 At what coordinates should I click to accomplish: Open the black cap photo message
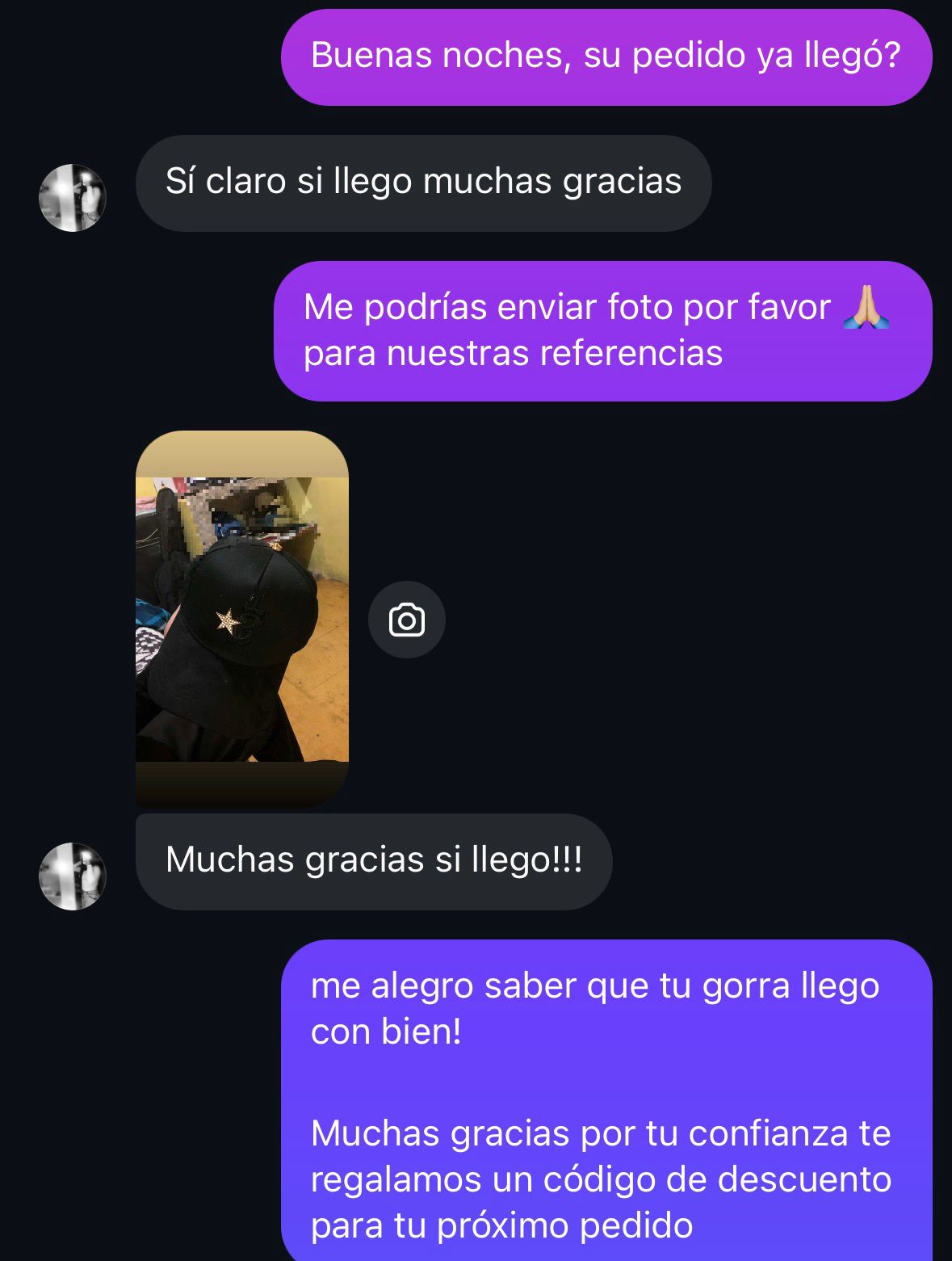(242, 619)
